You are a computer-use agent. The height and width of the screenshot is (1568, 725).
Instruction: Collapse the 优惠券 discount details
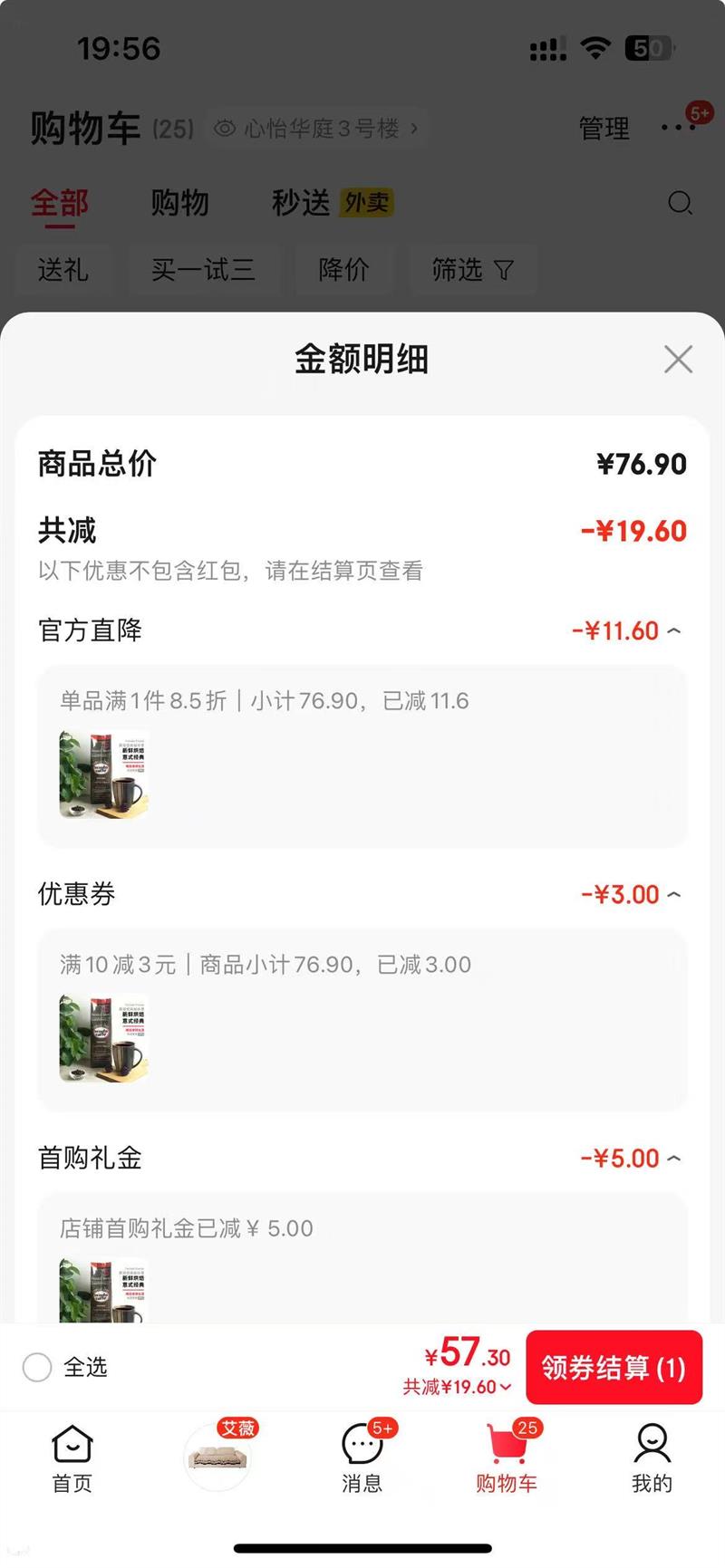click(x=673, y=895)
